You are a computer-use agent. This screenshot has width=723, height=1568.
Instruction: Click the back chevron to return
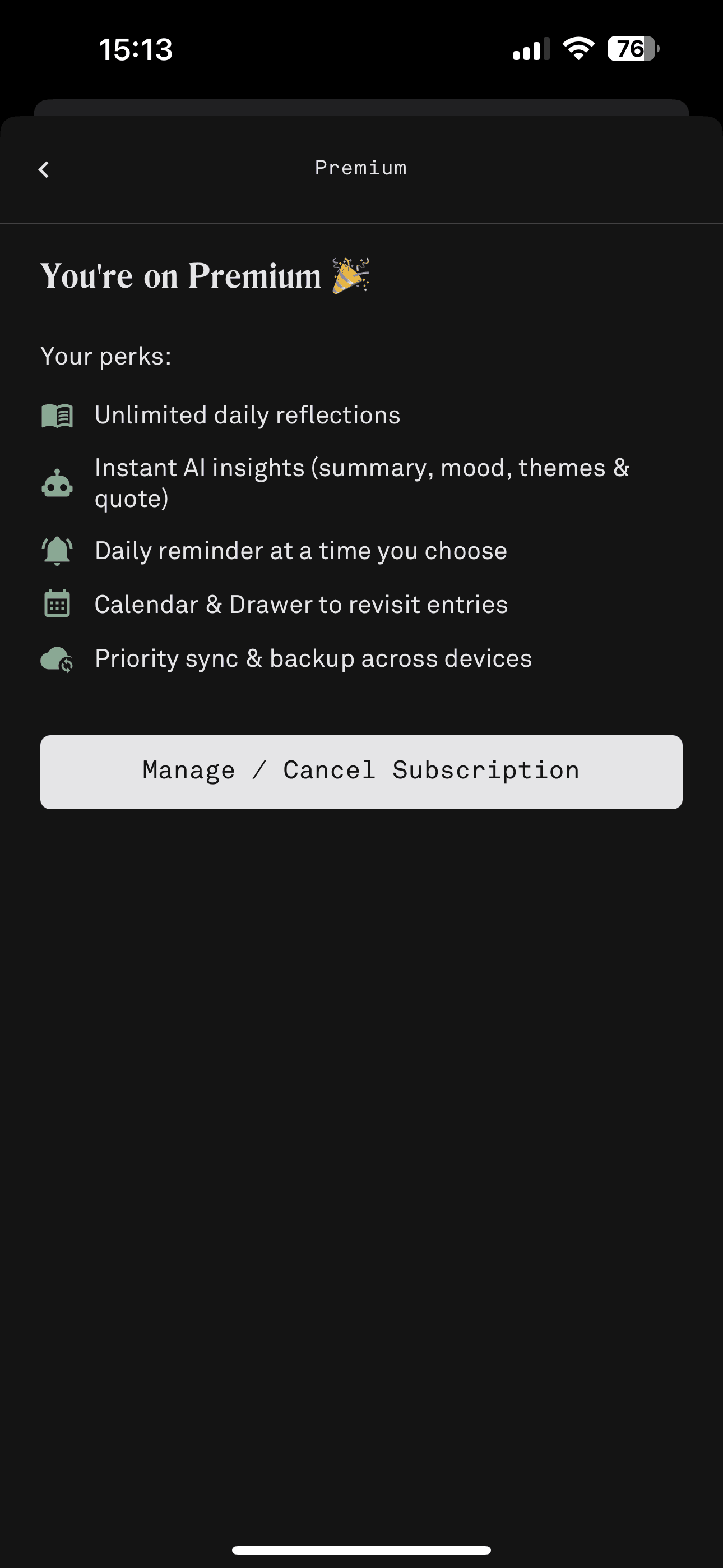(43, 169)
